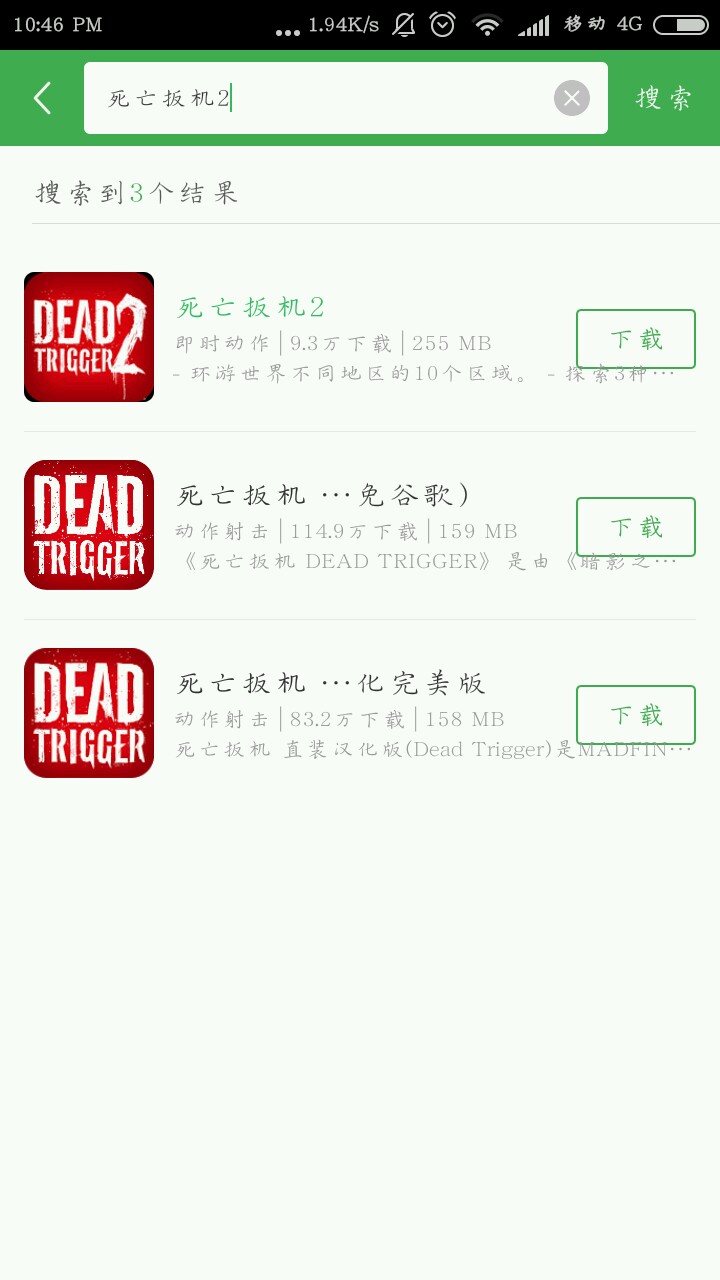Go back using the top-left arrow
Viewport: 720px width, 1280px height.
[42, 98]
